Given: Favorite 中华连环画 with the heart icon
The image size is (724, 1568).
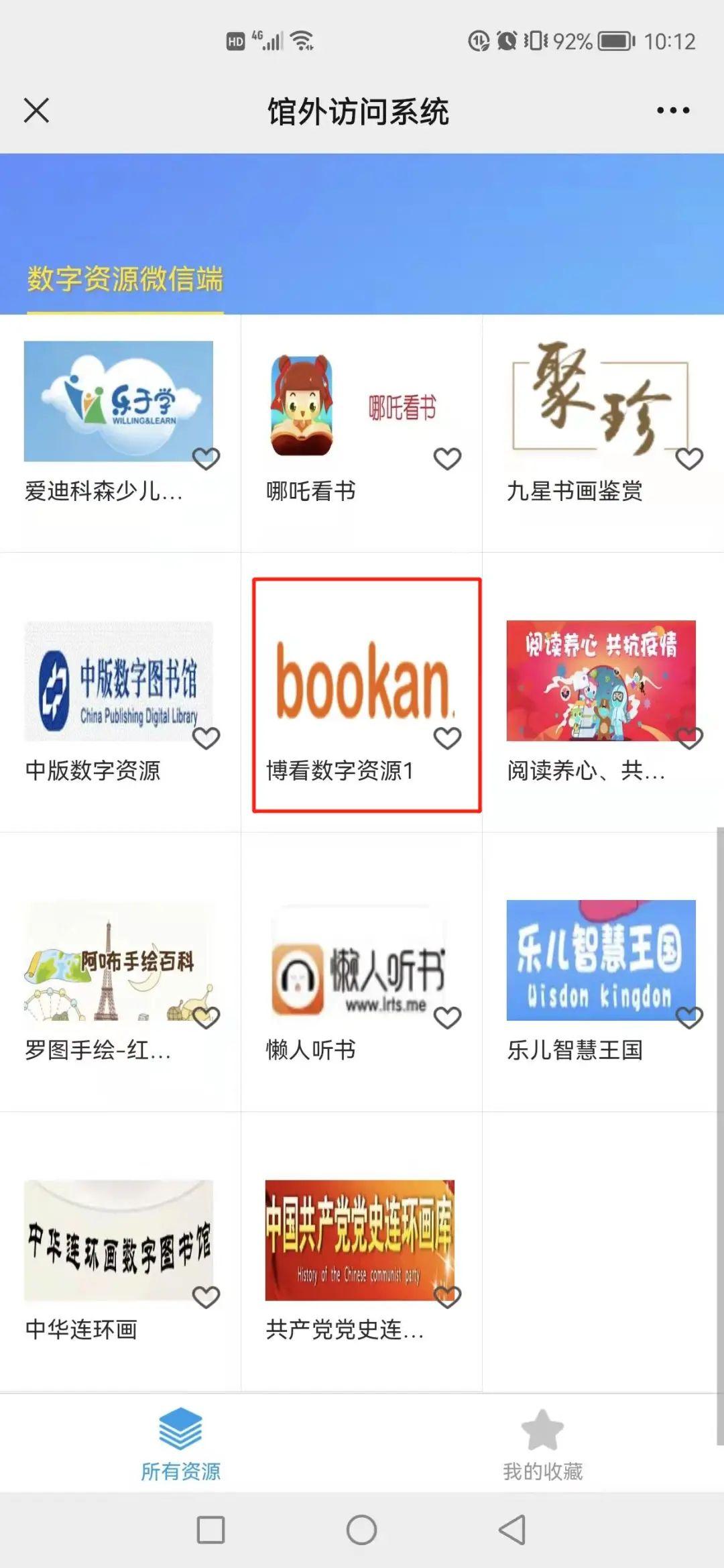Looking at the screenshot, I should pos(206,1297).
